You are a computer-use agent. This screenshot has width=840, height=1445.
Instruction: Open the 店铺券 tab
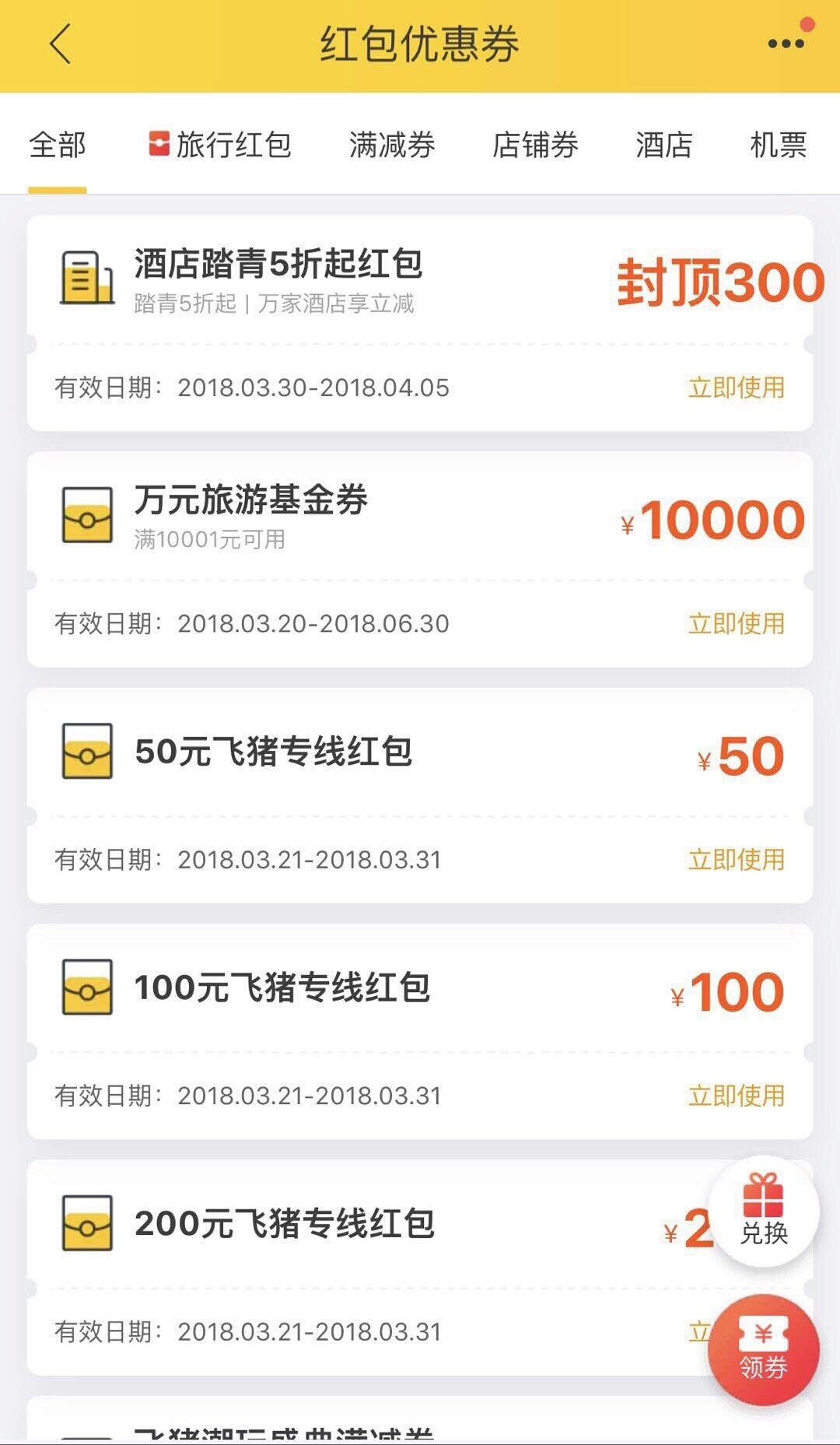pyautogui.click(x=535, y=145)
